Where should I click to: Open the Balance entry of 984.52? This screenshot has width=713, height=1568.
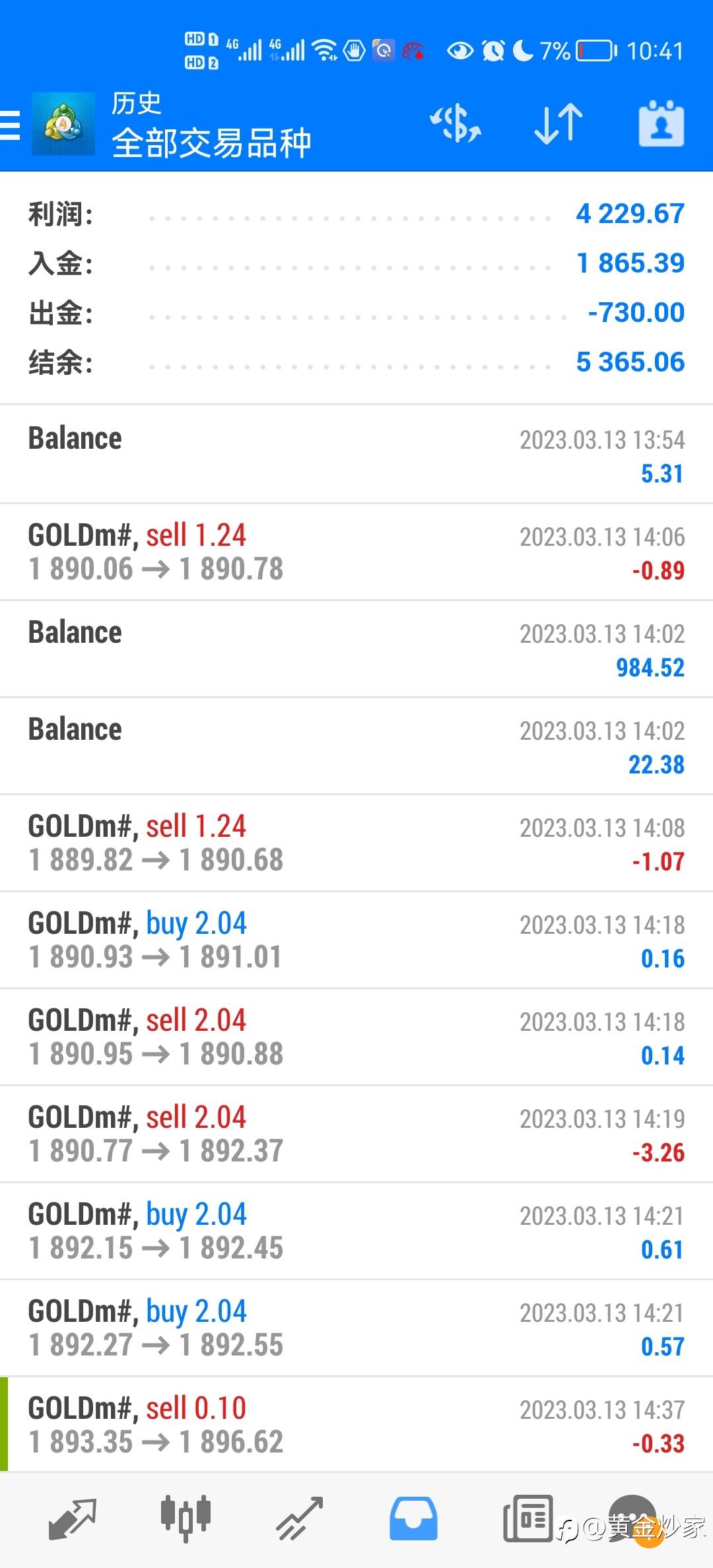point(356,649)
